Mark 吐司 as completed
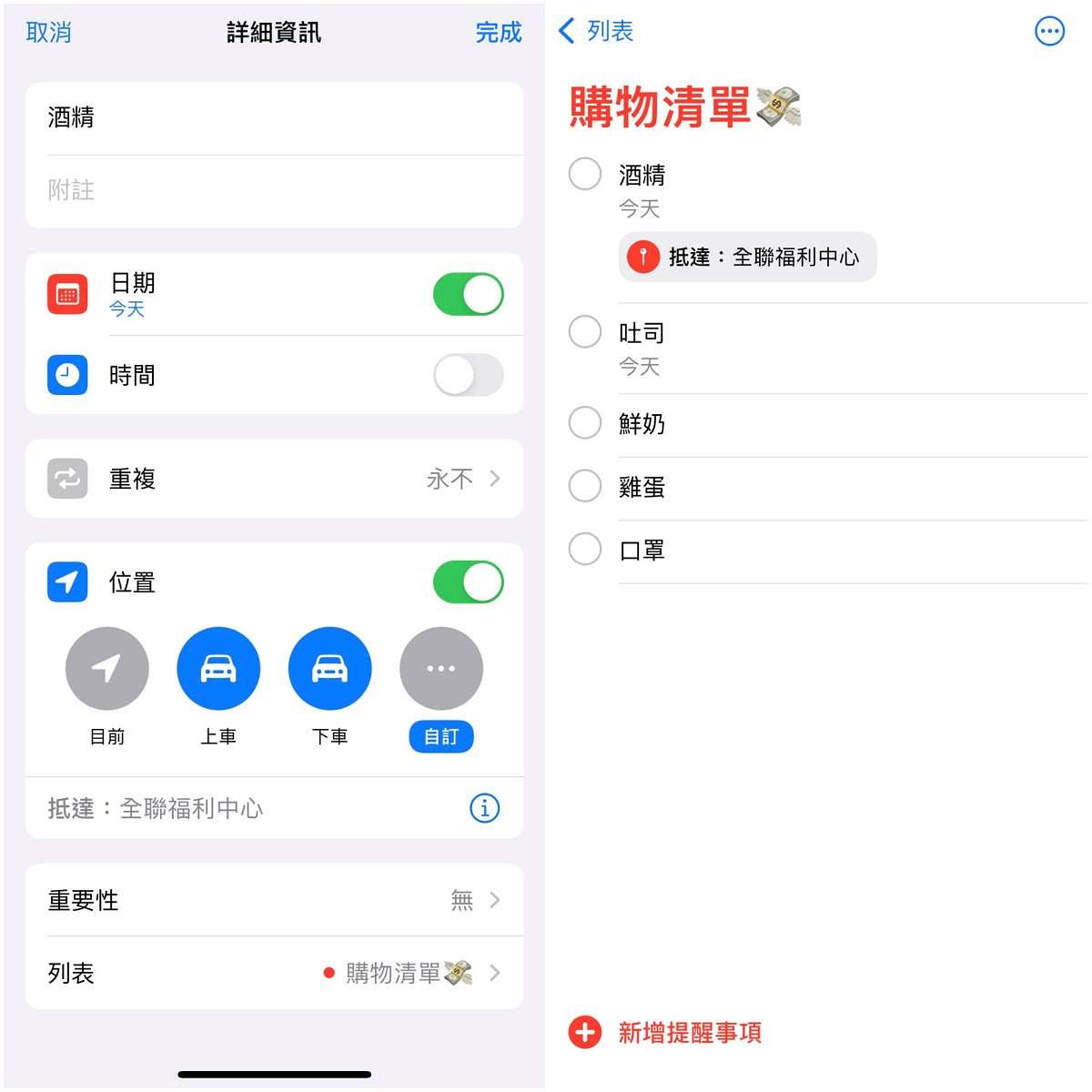Viewport: 1092px width, 1092px height. 585,332
